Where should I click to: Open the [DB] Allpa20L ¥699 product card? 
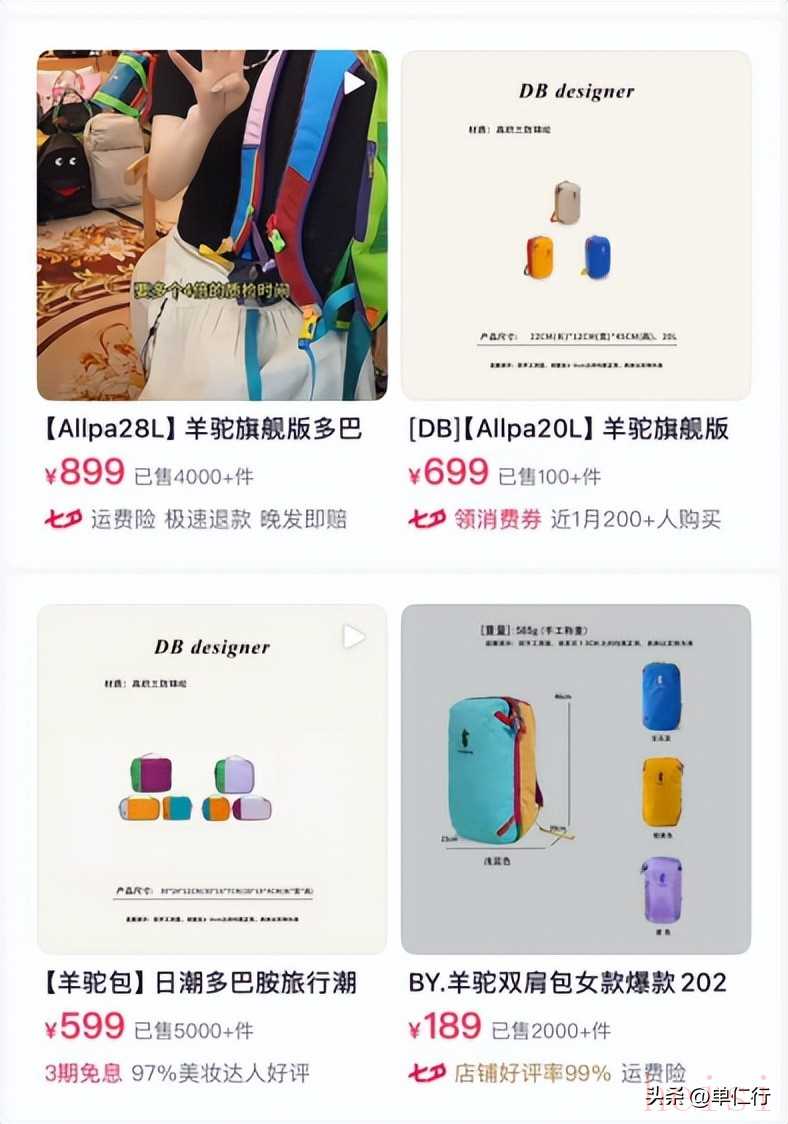(x=576, y=226)
